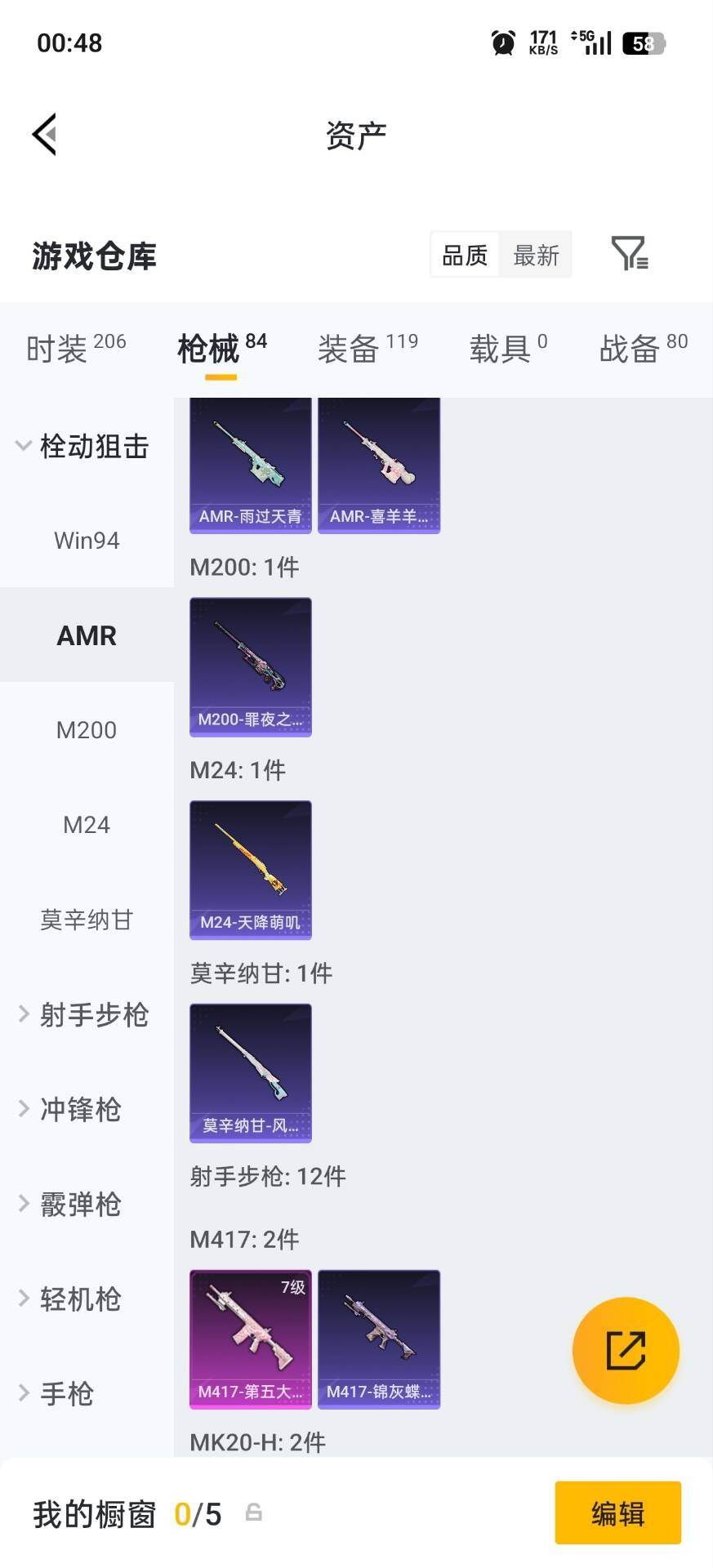Tap the 0/5 showcase counter
The width and height of the screenshot is (713, 1568).
(x=199, y=1512)
